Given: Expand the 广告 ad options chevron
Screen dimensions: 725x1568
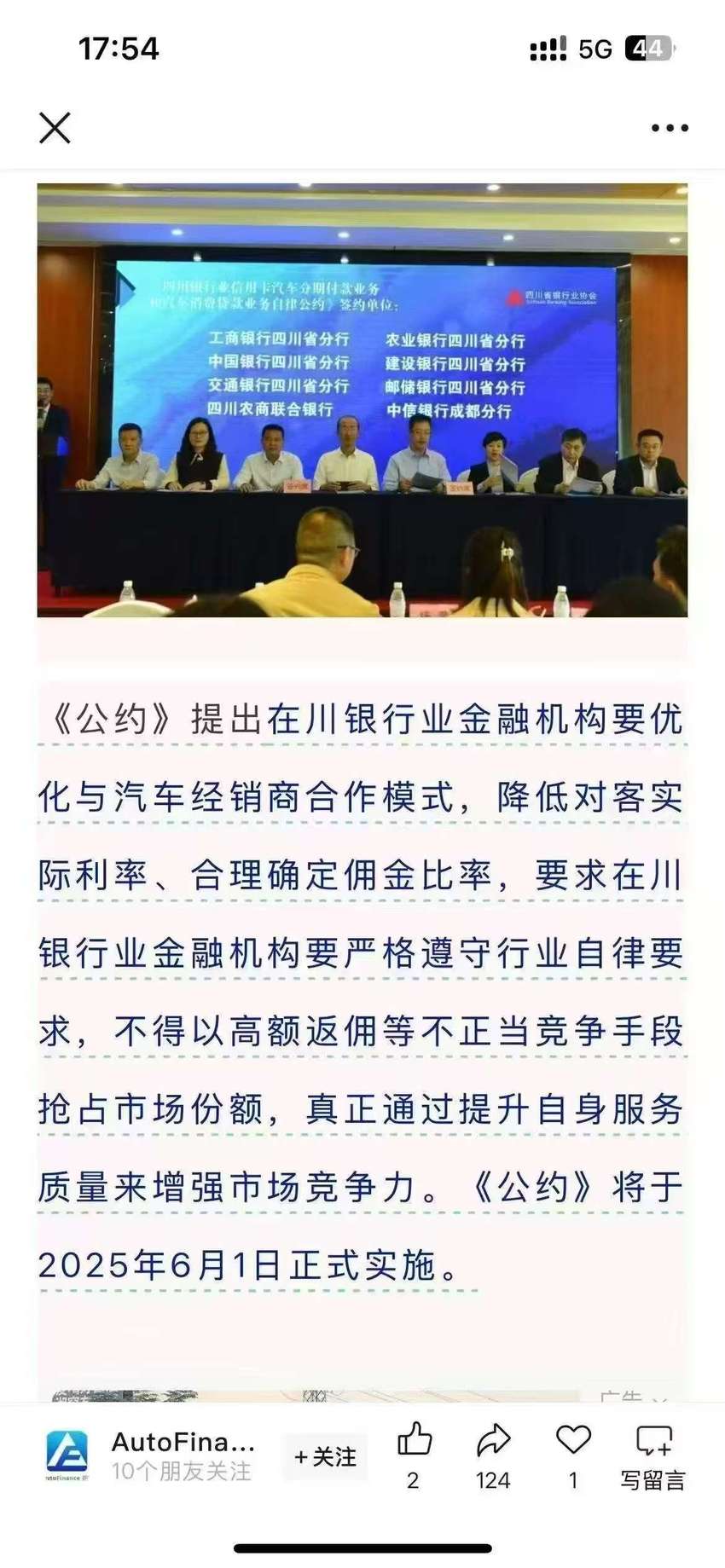Looking at the screenshot, I should pyautogui.click(x=659, y=1400).
